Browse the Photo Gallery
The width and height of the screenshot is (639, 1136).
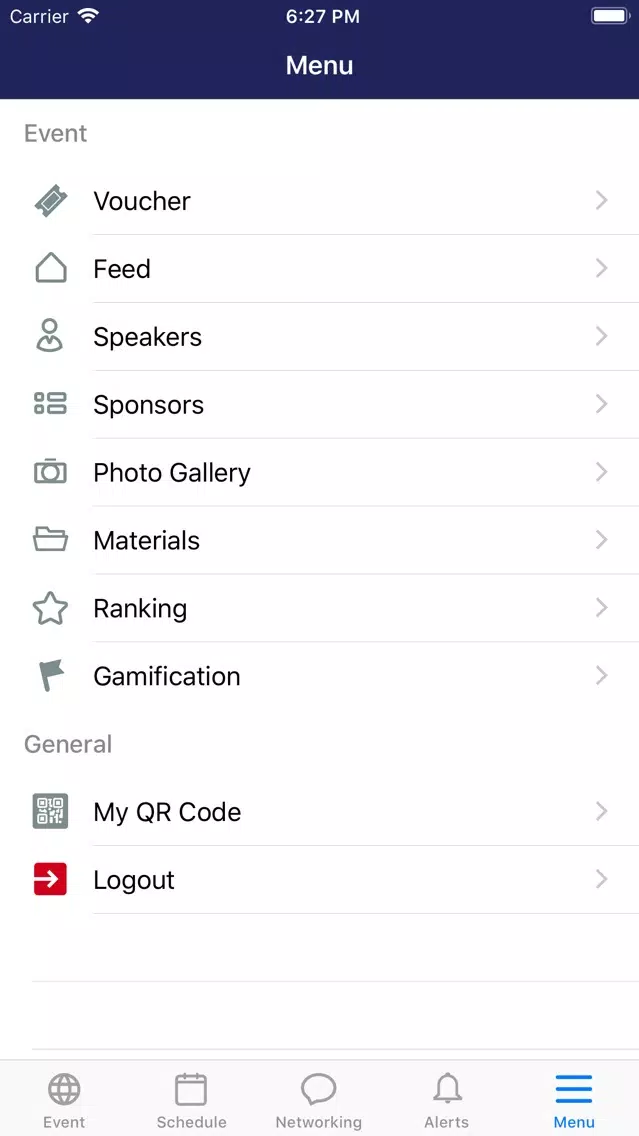(320, 472)
